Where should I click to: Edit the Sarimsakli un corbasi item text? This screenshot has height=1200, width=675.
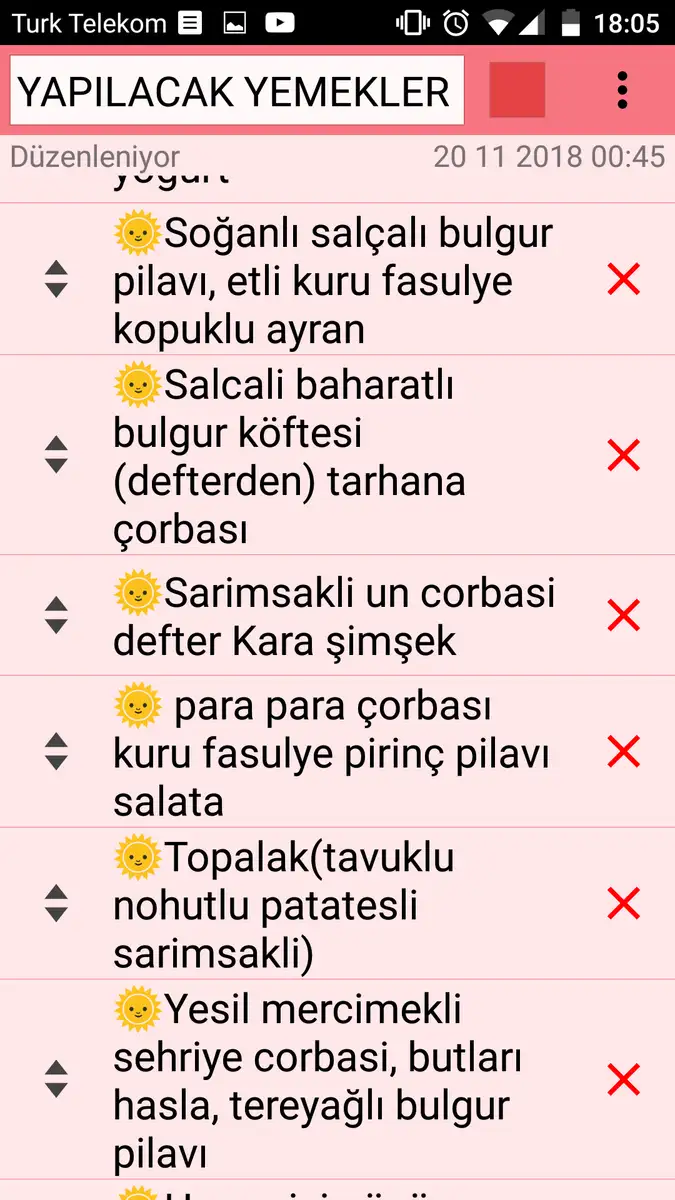[x=335, y=616]
